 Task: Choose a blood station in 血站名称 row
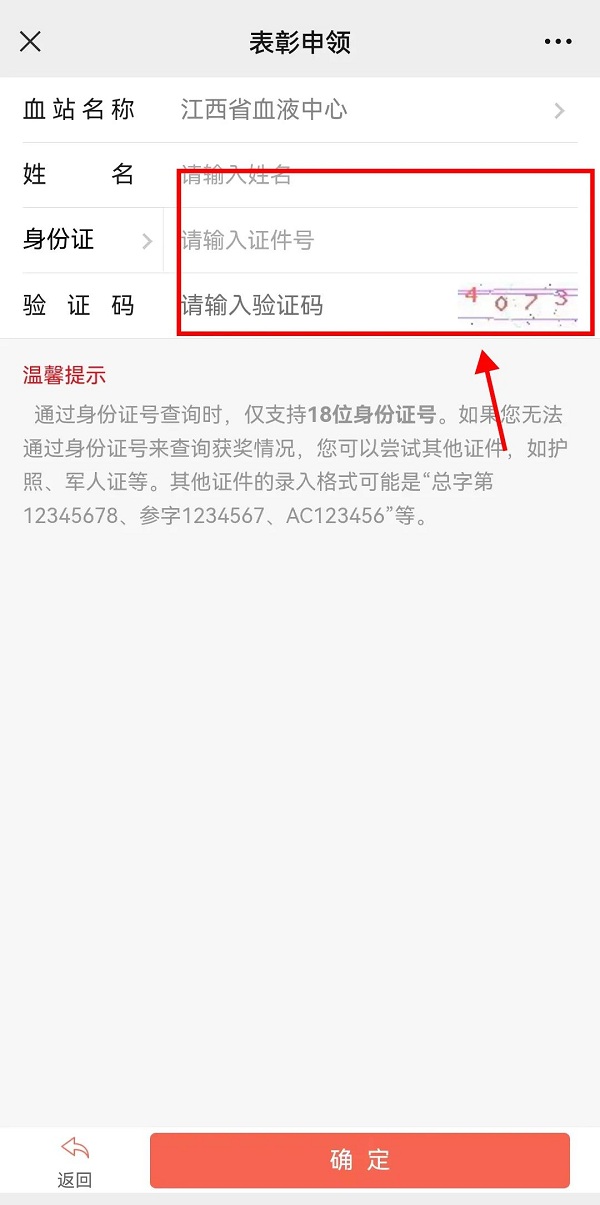[370, 110]
